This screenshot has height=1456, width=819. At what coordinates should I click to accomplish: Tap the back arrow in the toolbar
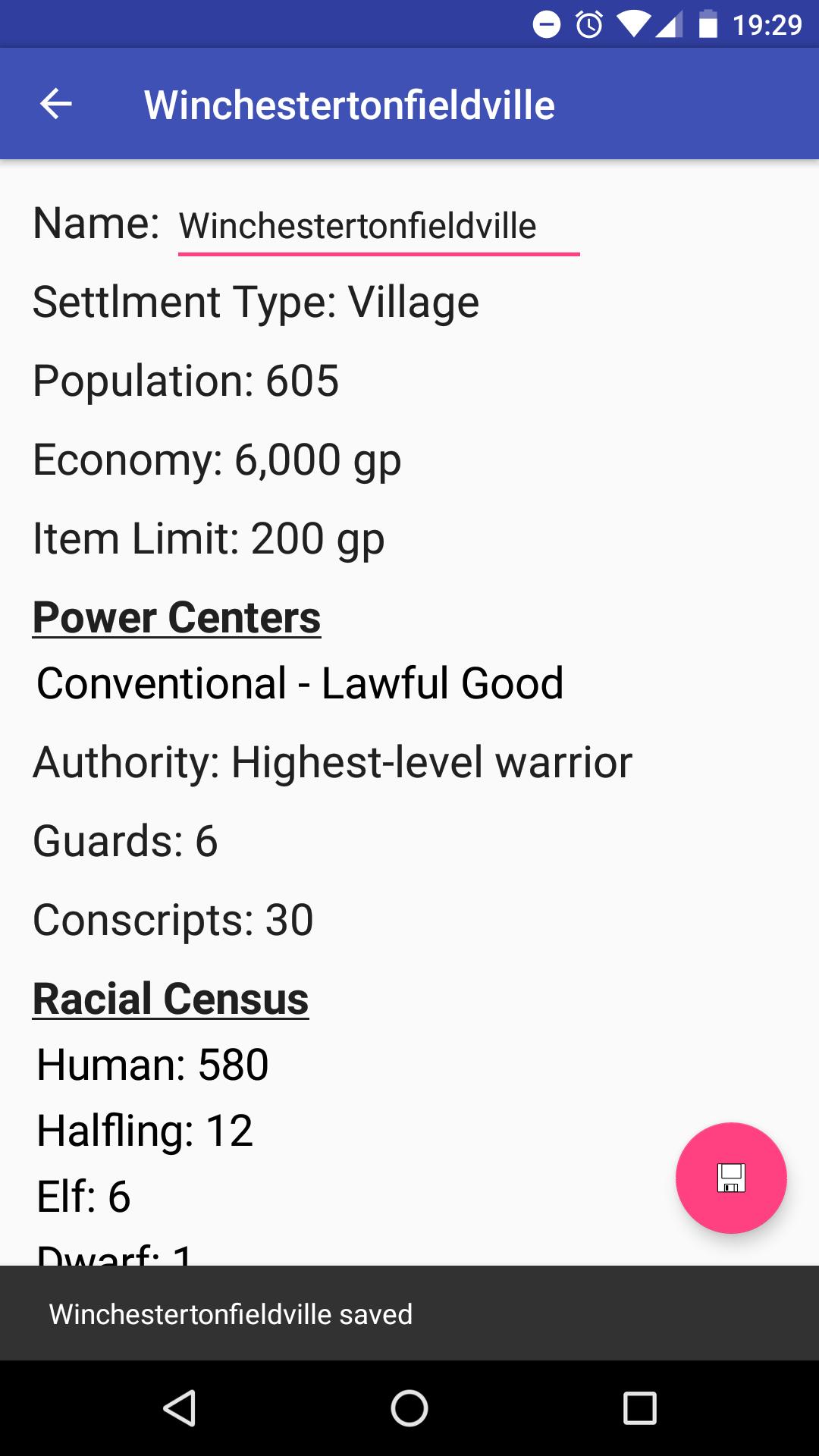(55, 103)
